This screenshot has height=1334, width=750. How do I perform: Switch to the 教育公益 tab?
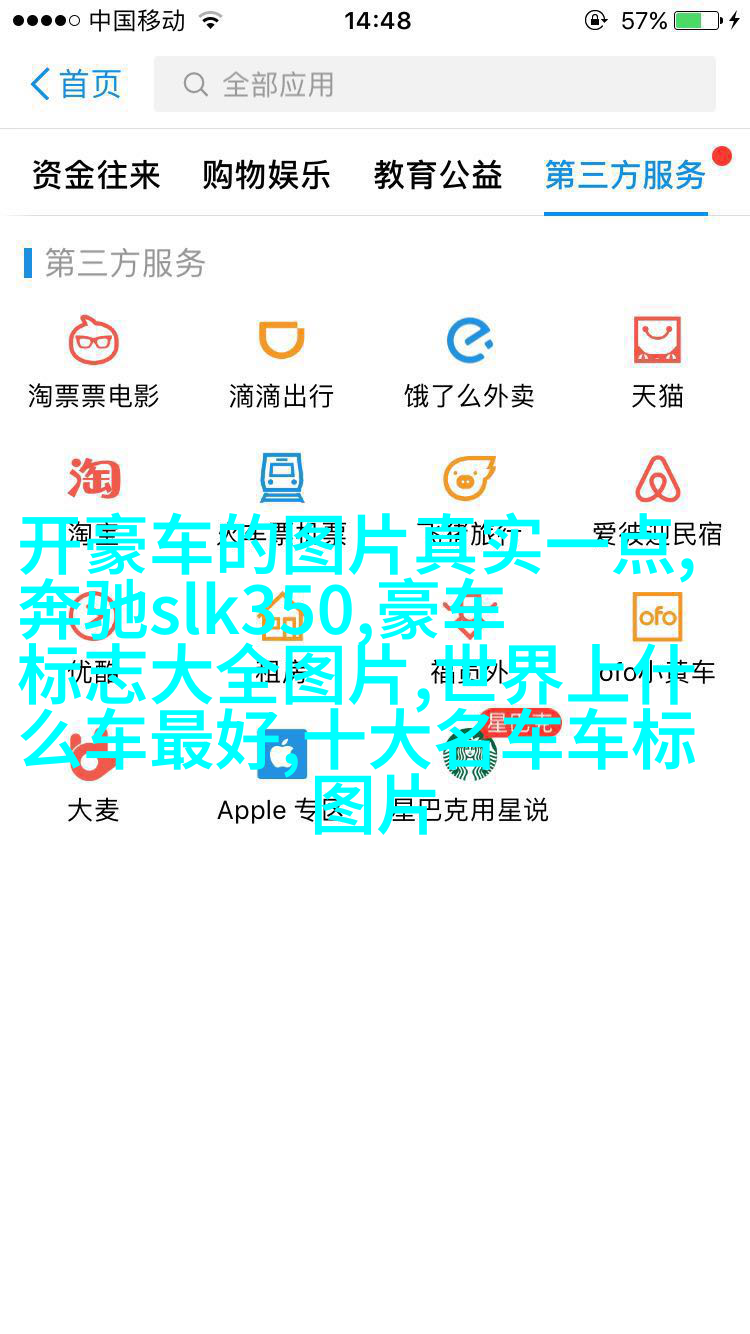pos(438,176)
